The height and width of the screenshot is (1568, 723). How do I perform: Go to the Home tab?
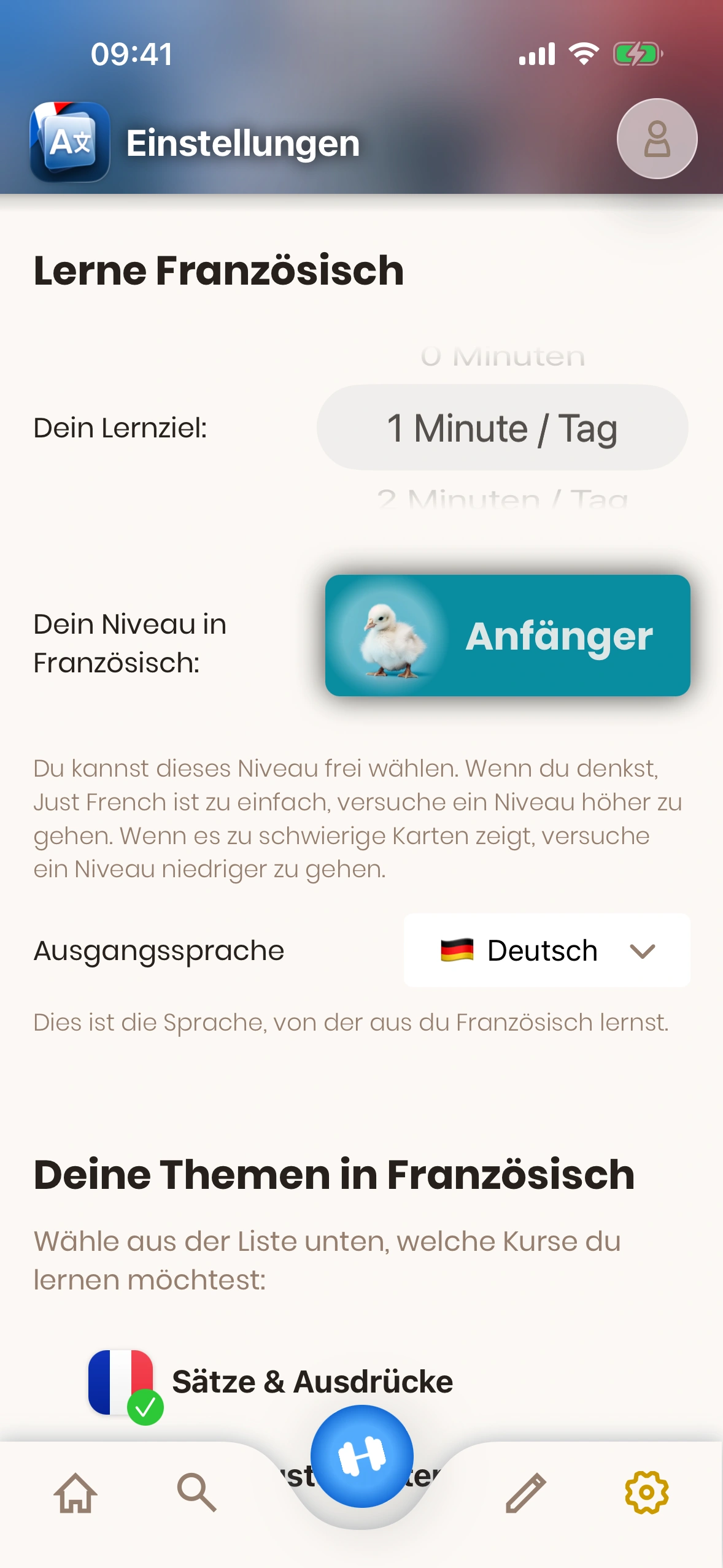point(75,1493)
